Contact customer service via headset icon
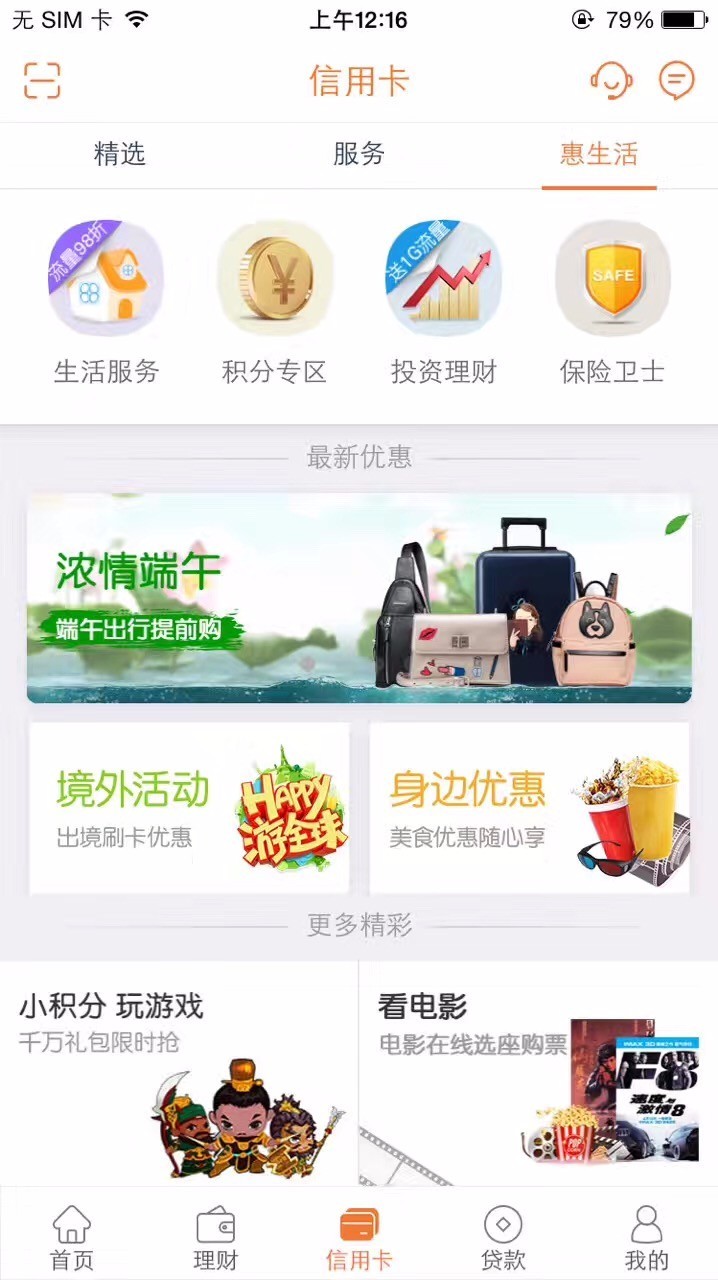Screen dimensions: 718x1280 coord(610,80)
